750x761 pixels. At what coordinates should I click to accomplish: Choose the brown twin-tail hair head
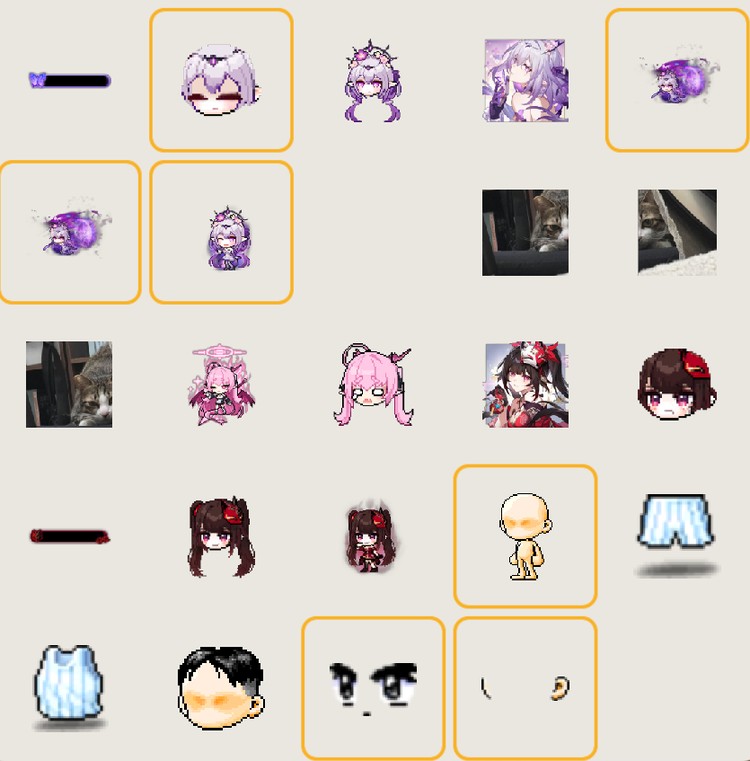point(221,537)
